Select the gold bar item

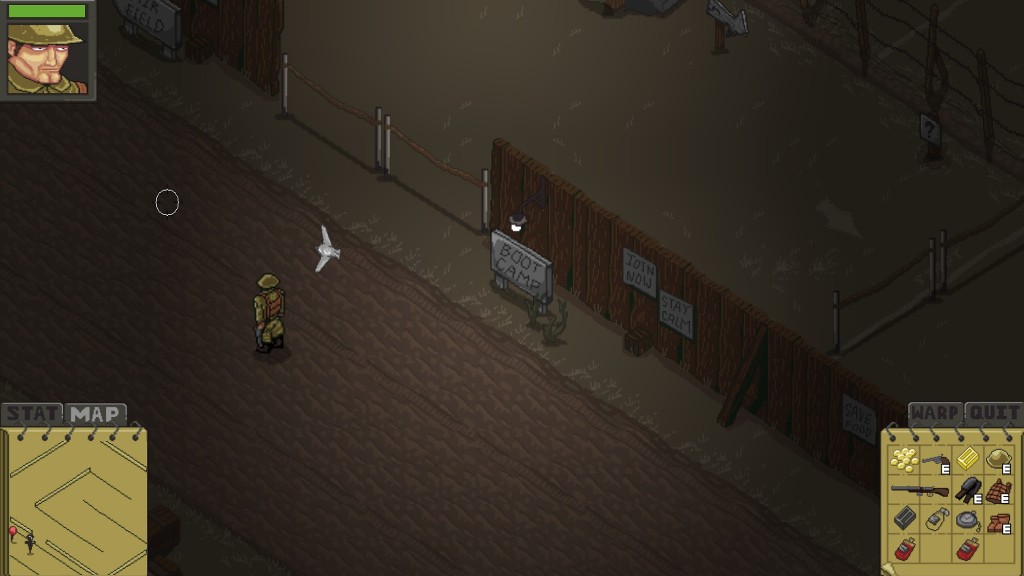pyautogui.click(x=967, y=459)
